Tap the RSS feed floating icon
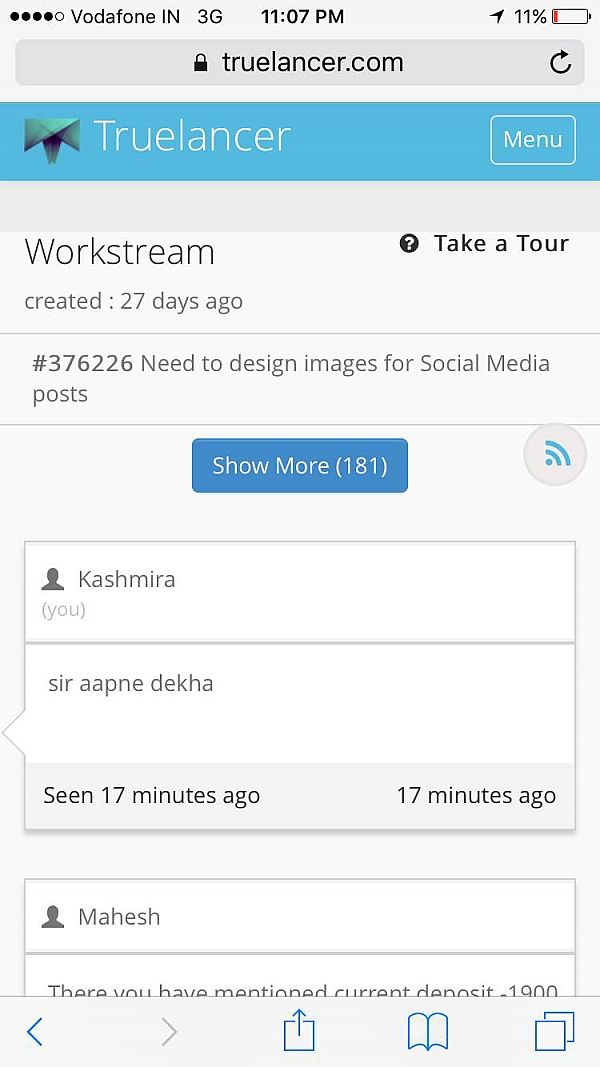600x1067 pixels. 557,456
